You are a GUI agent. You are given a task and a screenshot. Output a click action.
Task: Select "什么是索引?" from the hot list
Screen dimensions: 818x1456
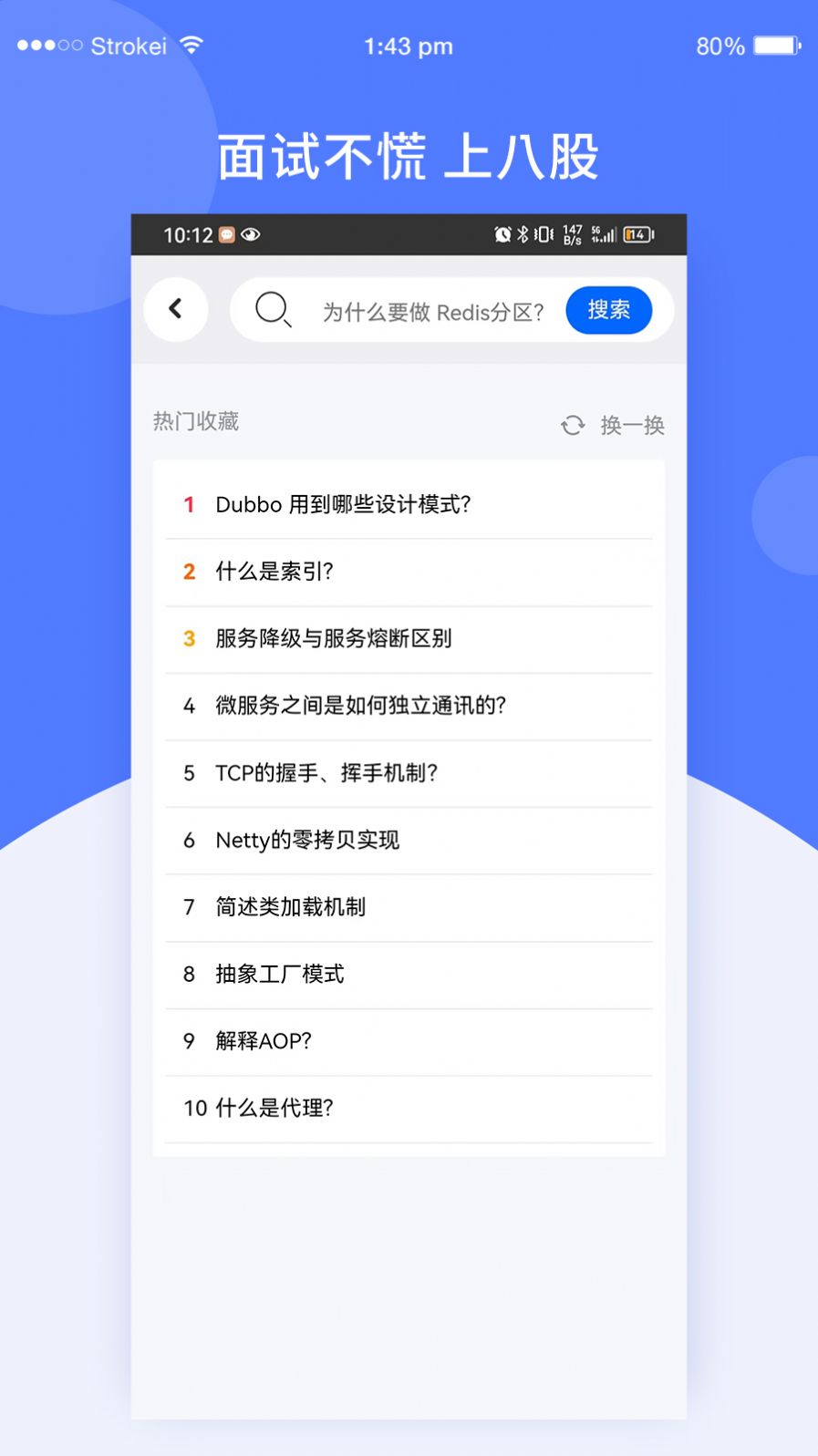(x=274, y=572)
